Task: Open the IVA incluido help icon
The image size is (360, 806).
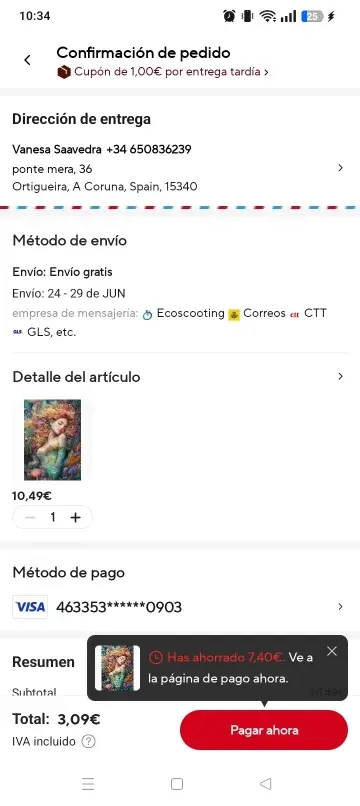Action: [89, 741]
